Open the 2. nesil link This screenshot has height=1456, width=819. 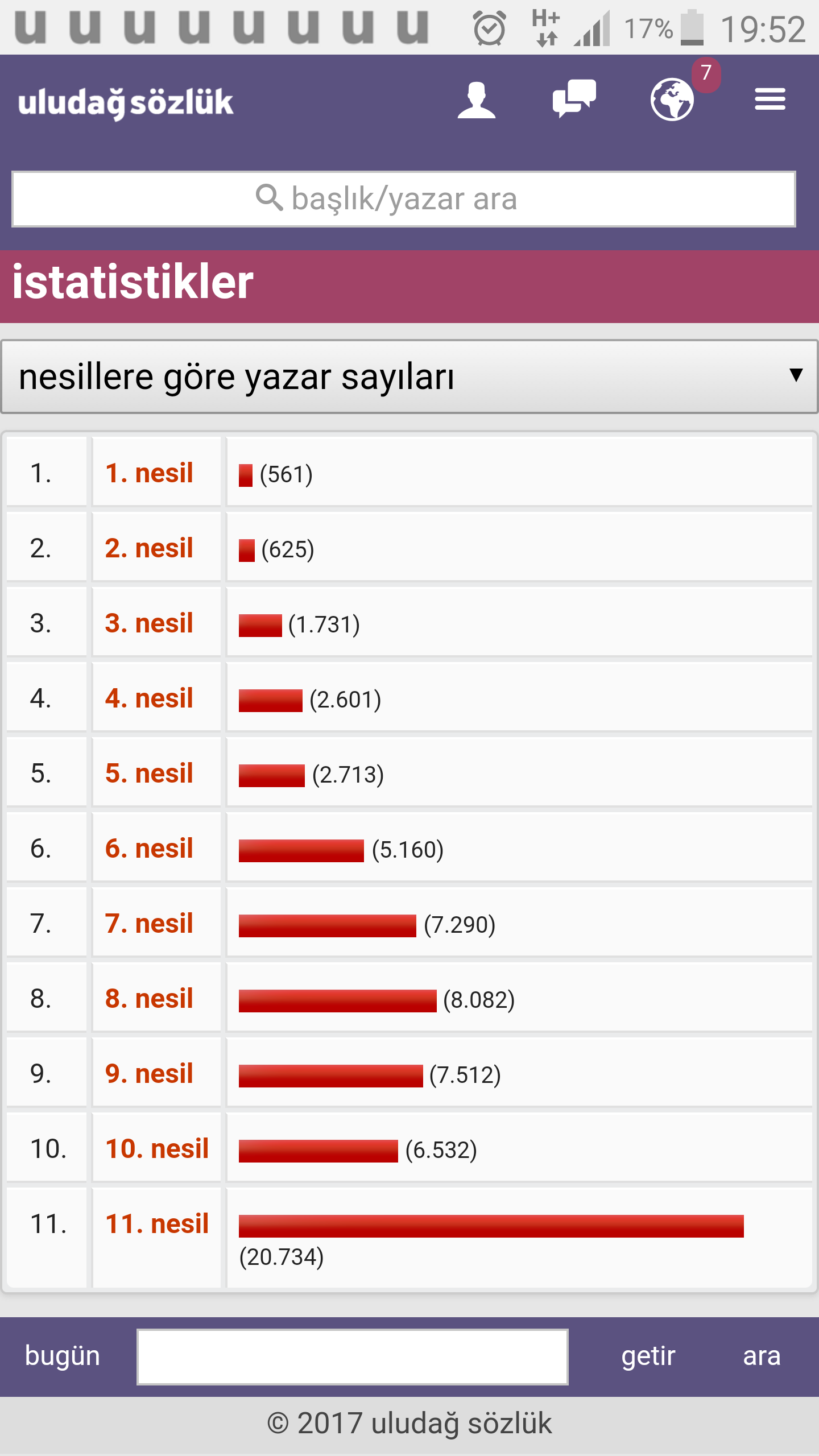click(x=149, y=548)
